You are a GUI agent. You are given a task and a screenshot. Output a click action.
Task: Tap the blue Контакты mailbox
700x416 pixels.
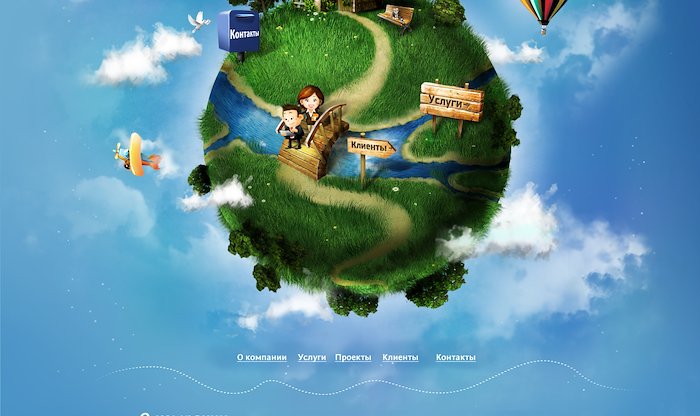(x=242, y=32)
